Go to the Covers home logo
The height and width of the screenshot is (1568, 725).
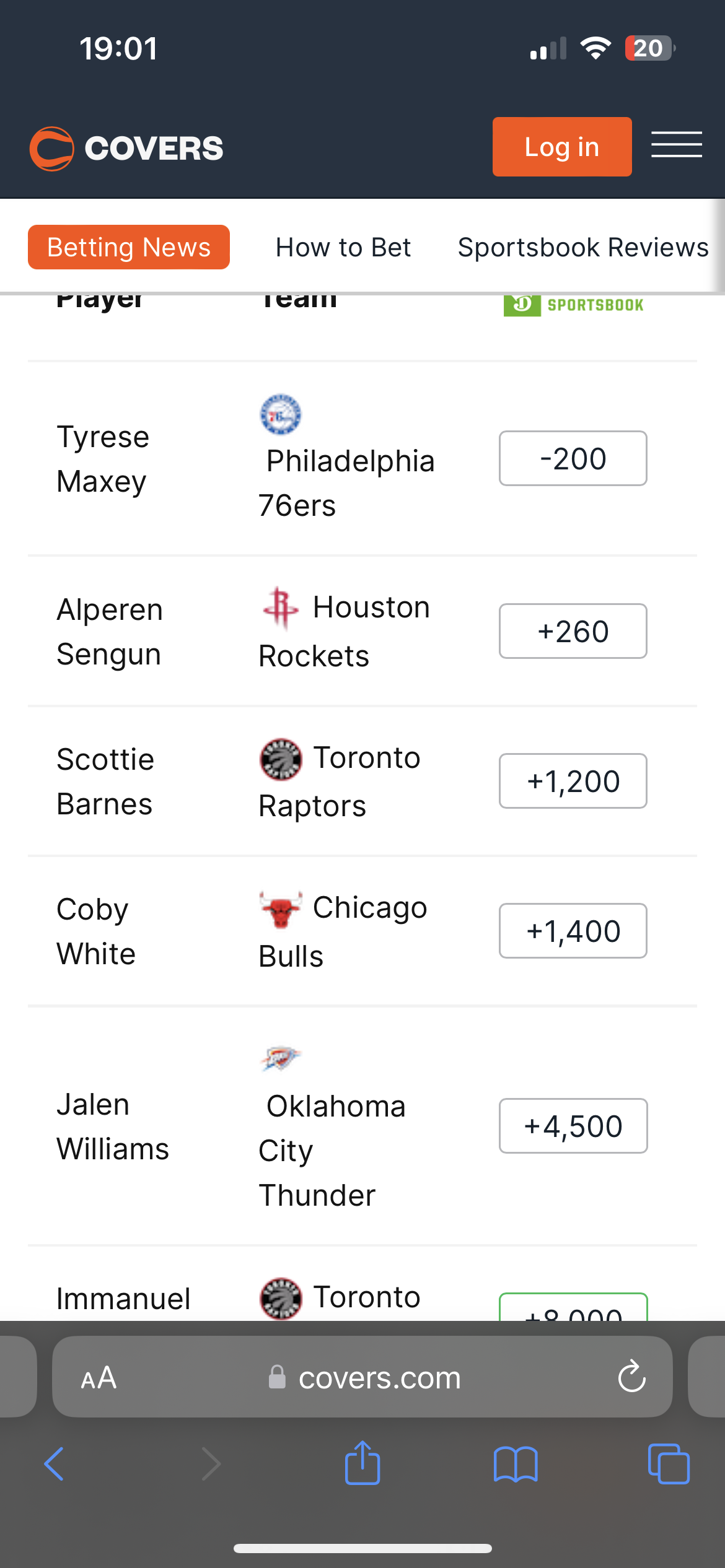(126, 149)
